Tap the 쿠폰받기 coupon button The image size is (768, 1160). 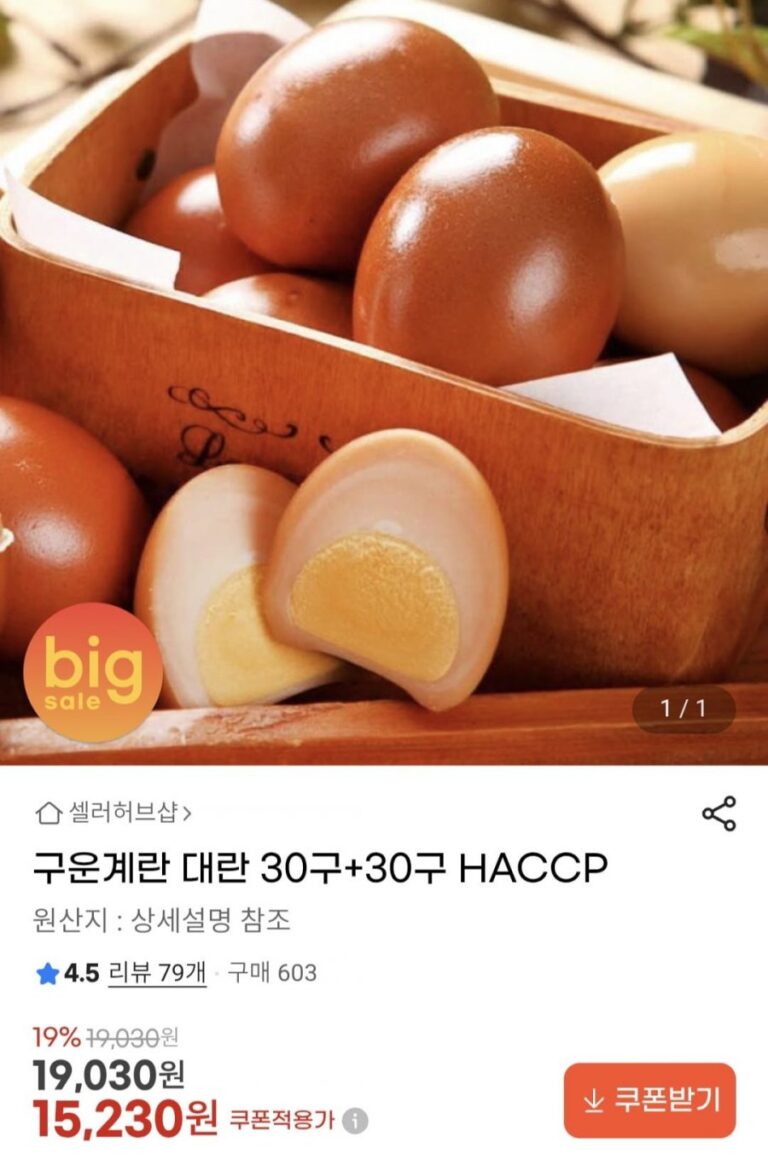tap(649, 1100)
